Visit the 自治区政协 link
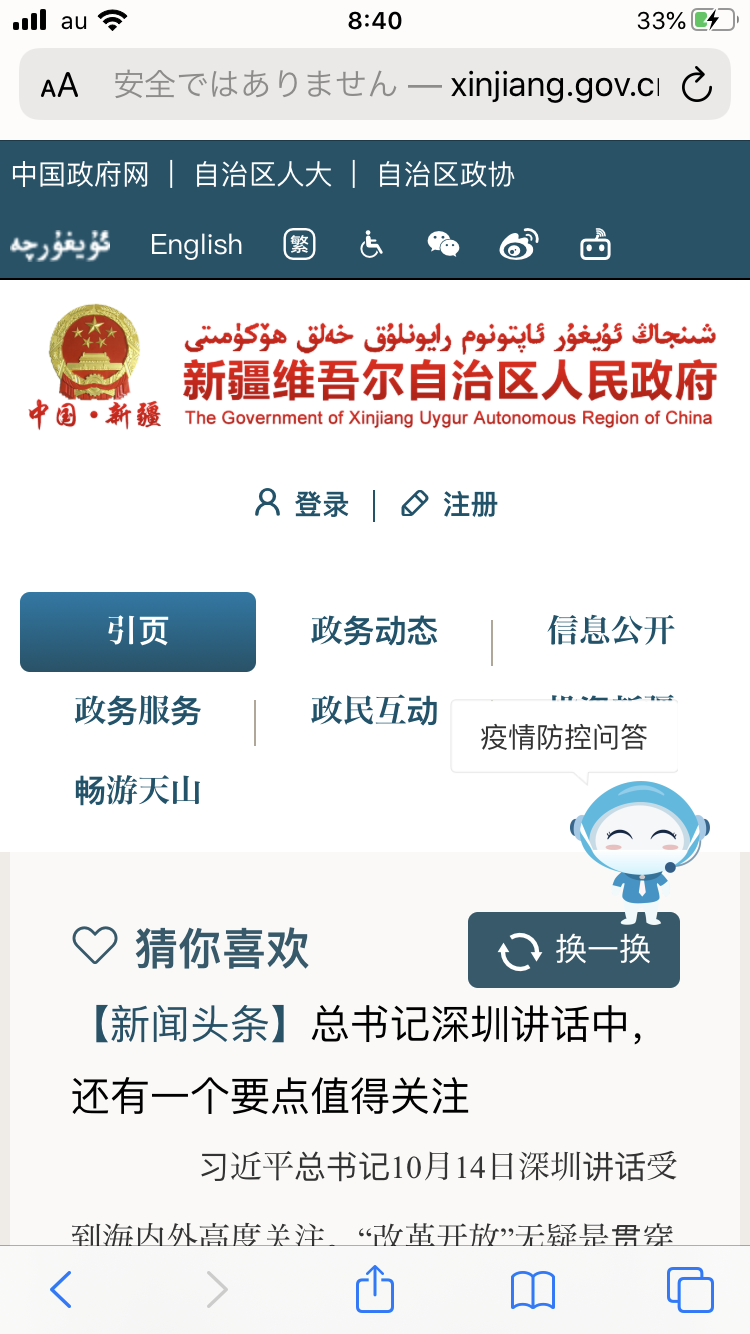This screenshot has height=1334, width=750. click(445, 175)
